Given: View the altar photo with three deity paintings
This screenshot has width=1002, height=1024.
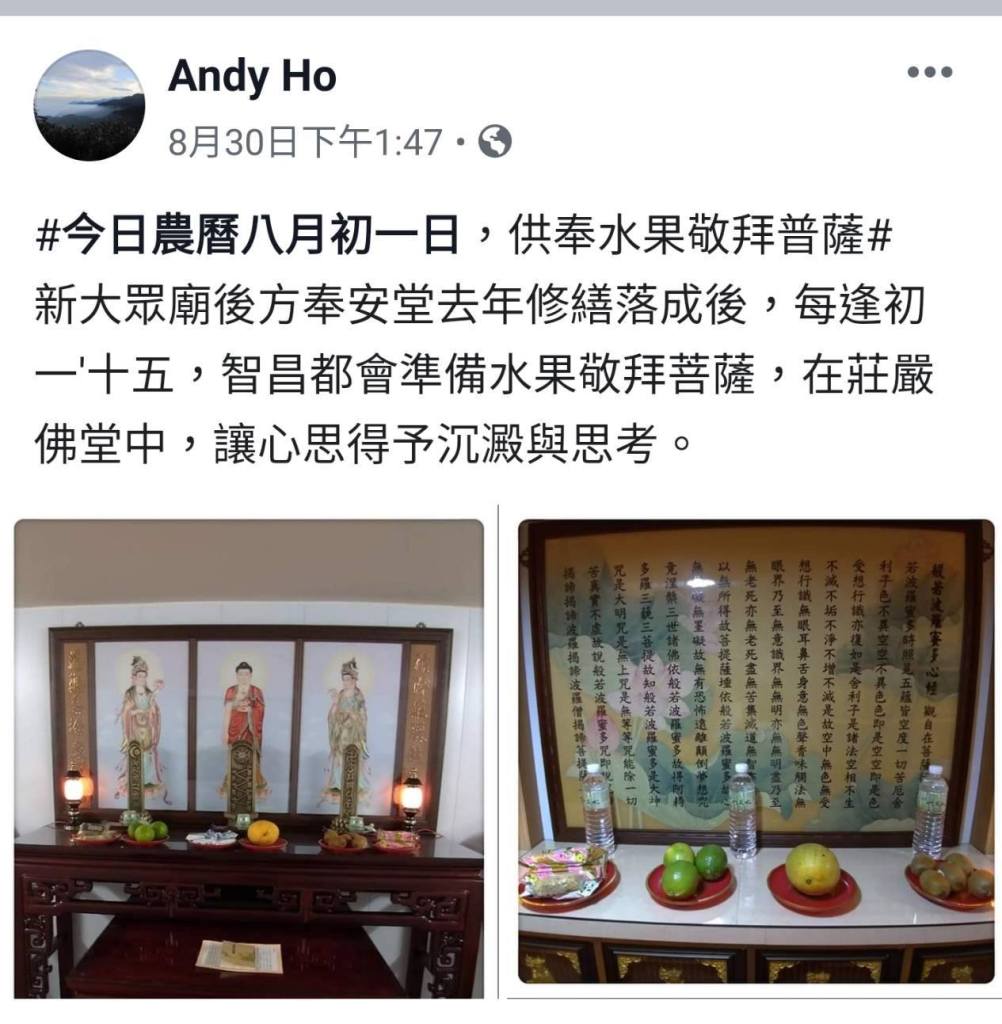Looking at the screenshot, I should 249,758.
